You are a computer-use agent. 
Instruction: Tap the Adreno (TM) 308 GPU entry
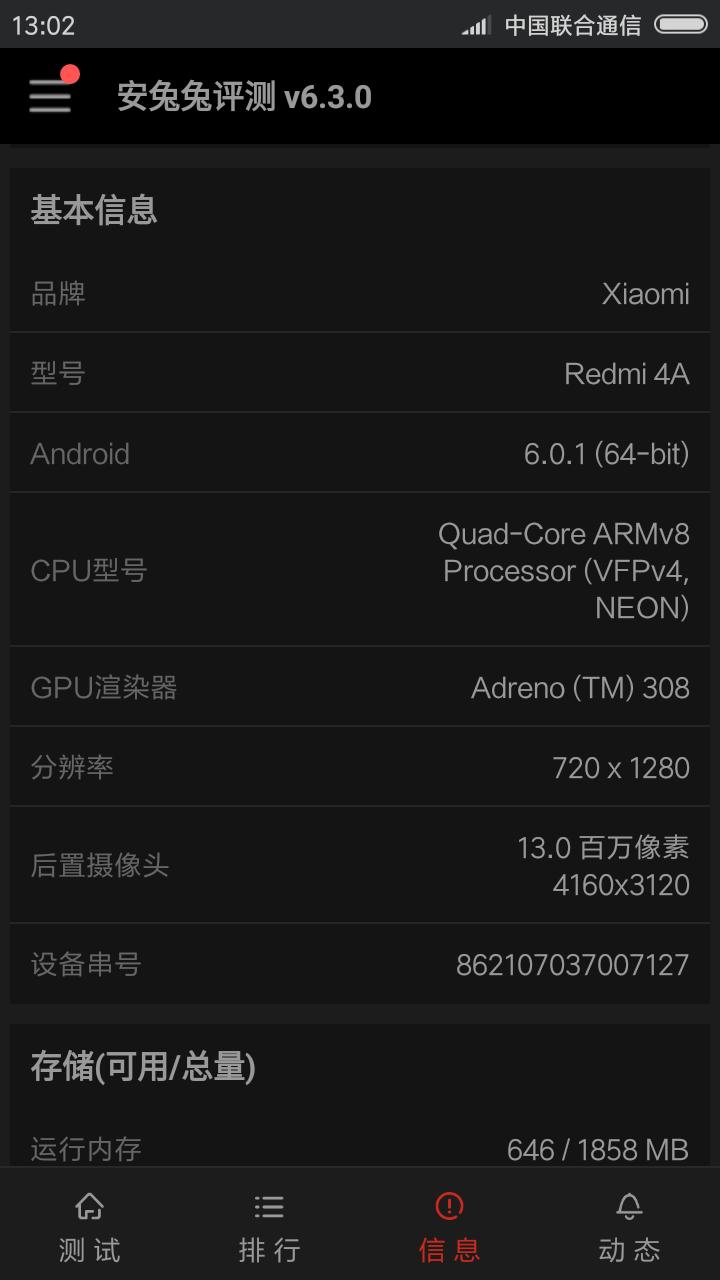360,687
